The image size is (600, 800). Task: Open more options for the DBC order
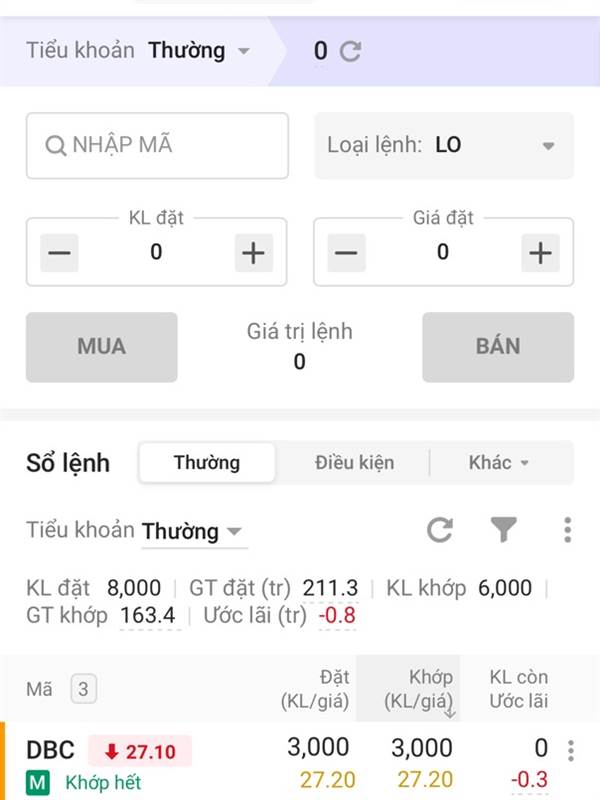pyautogui.click(x=571, y=751)
